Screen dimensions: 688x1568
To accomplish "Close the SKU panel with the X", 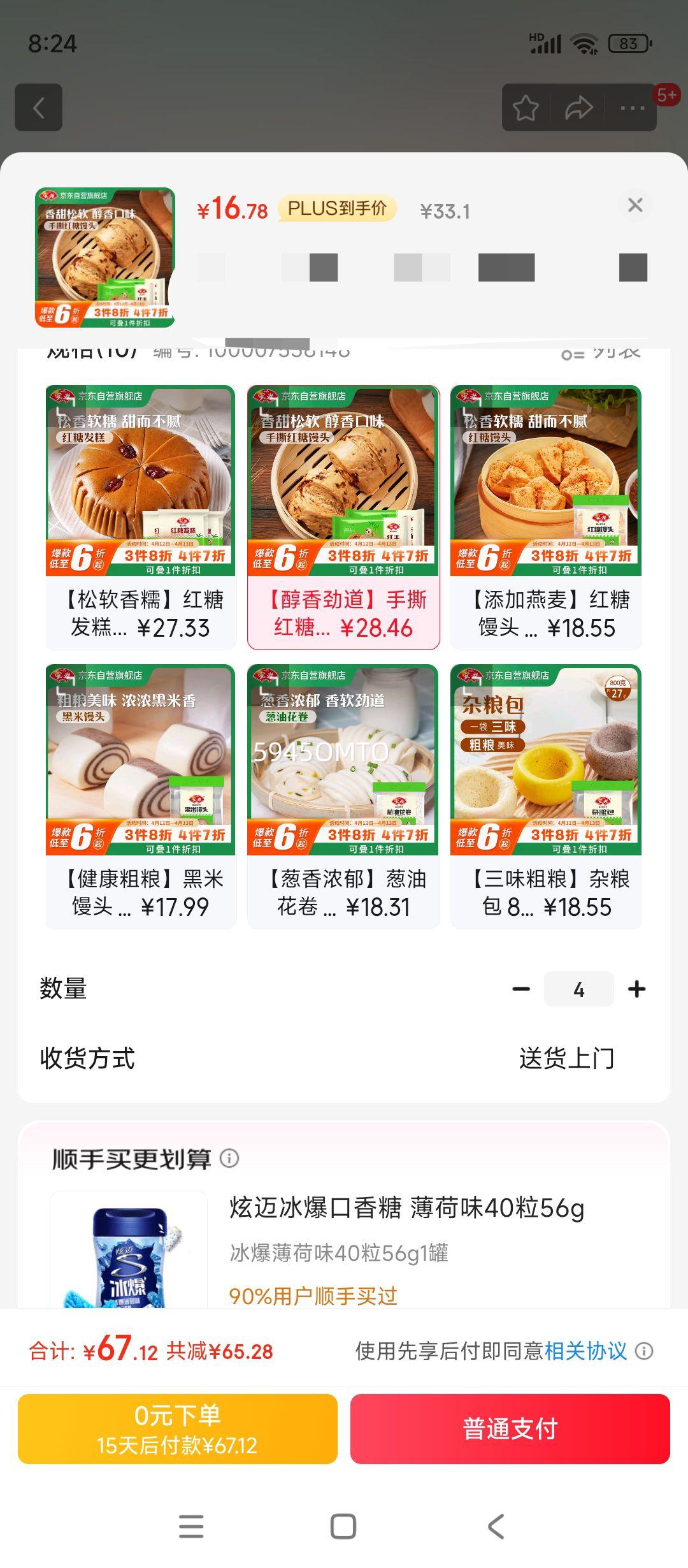I will pos(635,206).
